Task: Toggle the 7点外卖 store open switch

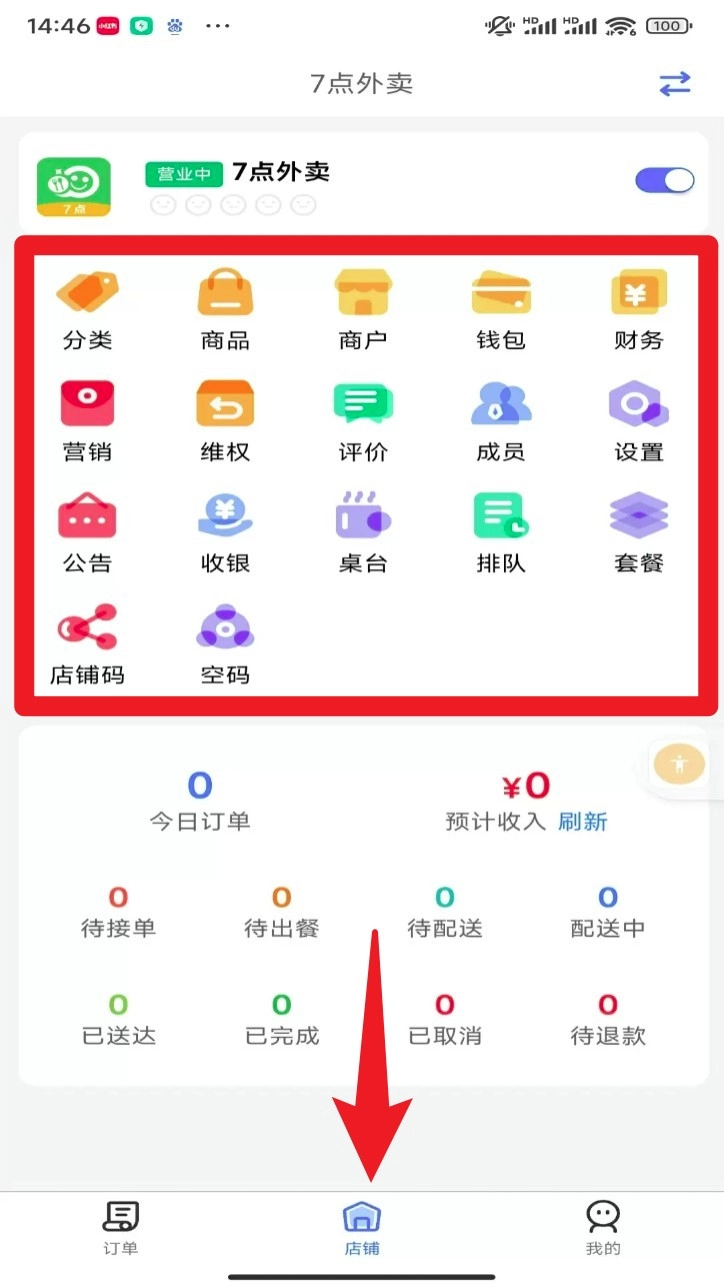Action: point(664,180)
